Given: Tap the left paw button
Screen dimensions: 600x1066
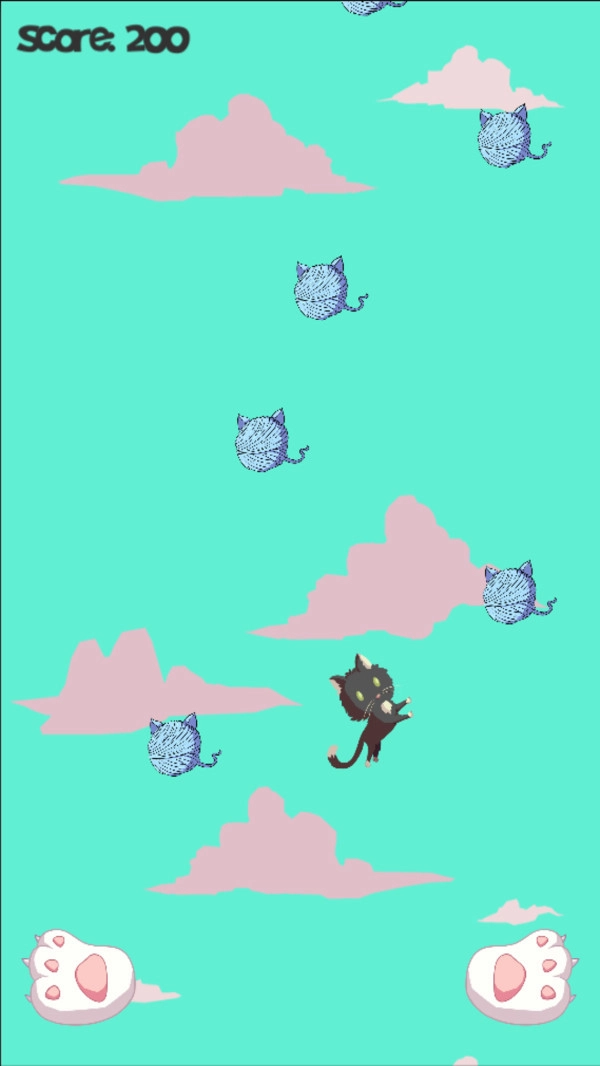Looking at the screenshot, I should coord(80,977).
